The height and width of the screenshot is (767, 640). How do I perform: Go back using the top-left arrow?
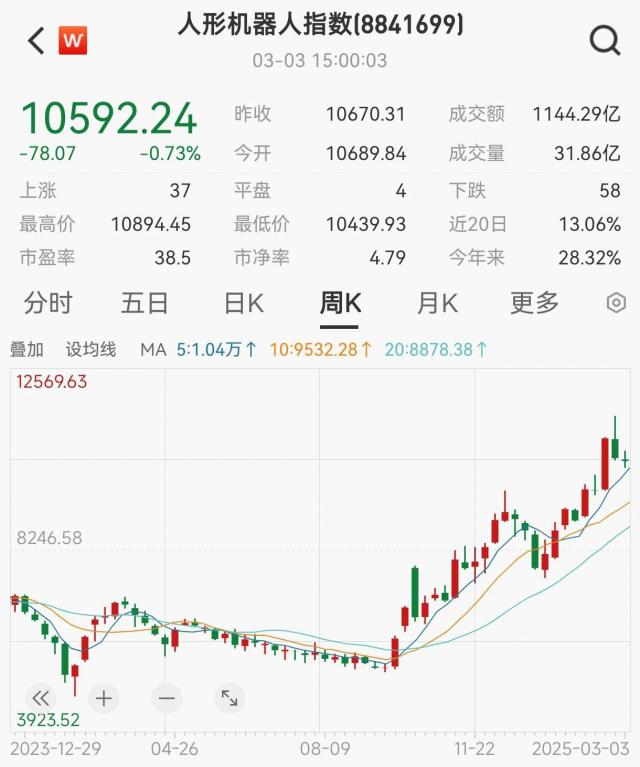coord(37,41)
